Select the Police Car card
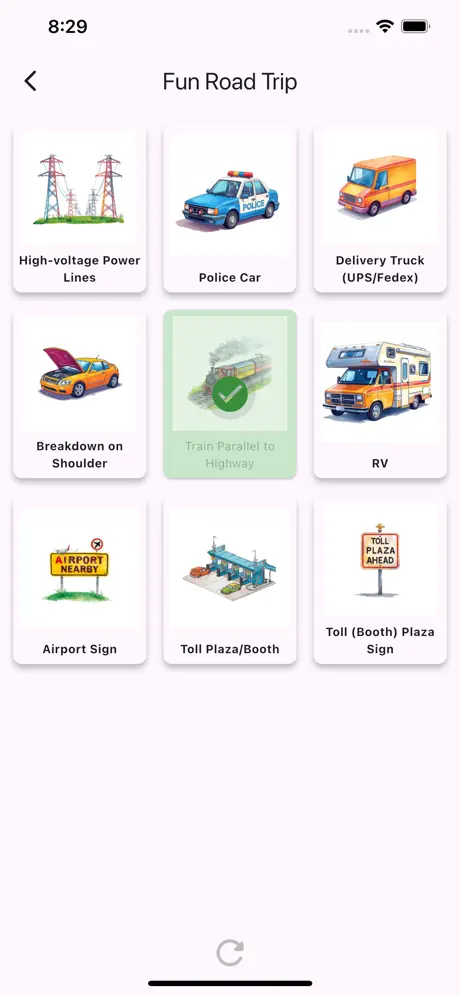The image size is (460, 995). (230, 209)
